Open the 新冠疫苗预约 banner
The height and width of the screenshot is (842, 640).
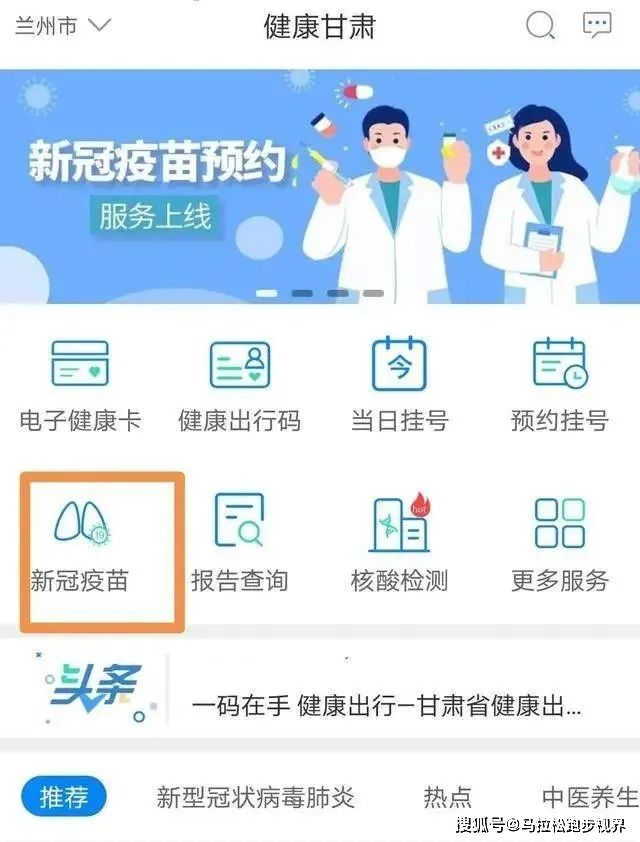point(320,185)
